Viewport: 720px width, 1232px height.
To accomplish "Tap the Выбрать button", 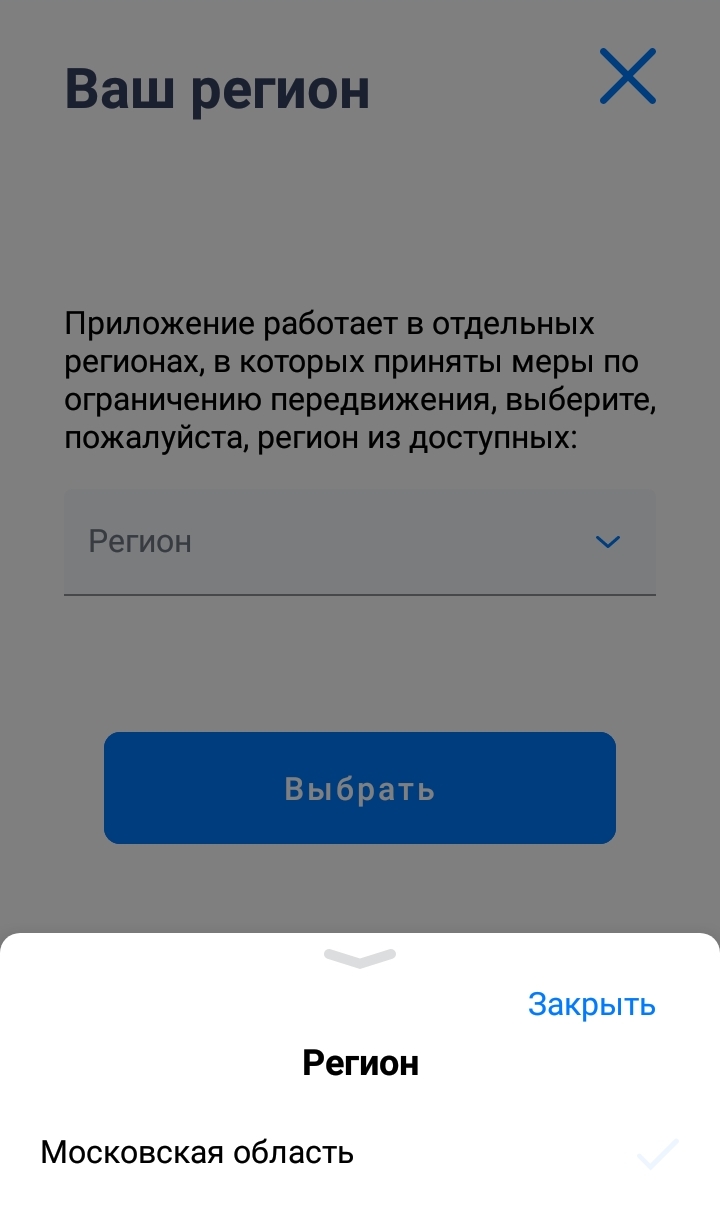I will click(359, 788).
